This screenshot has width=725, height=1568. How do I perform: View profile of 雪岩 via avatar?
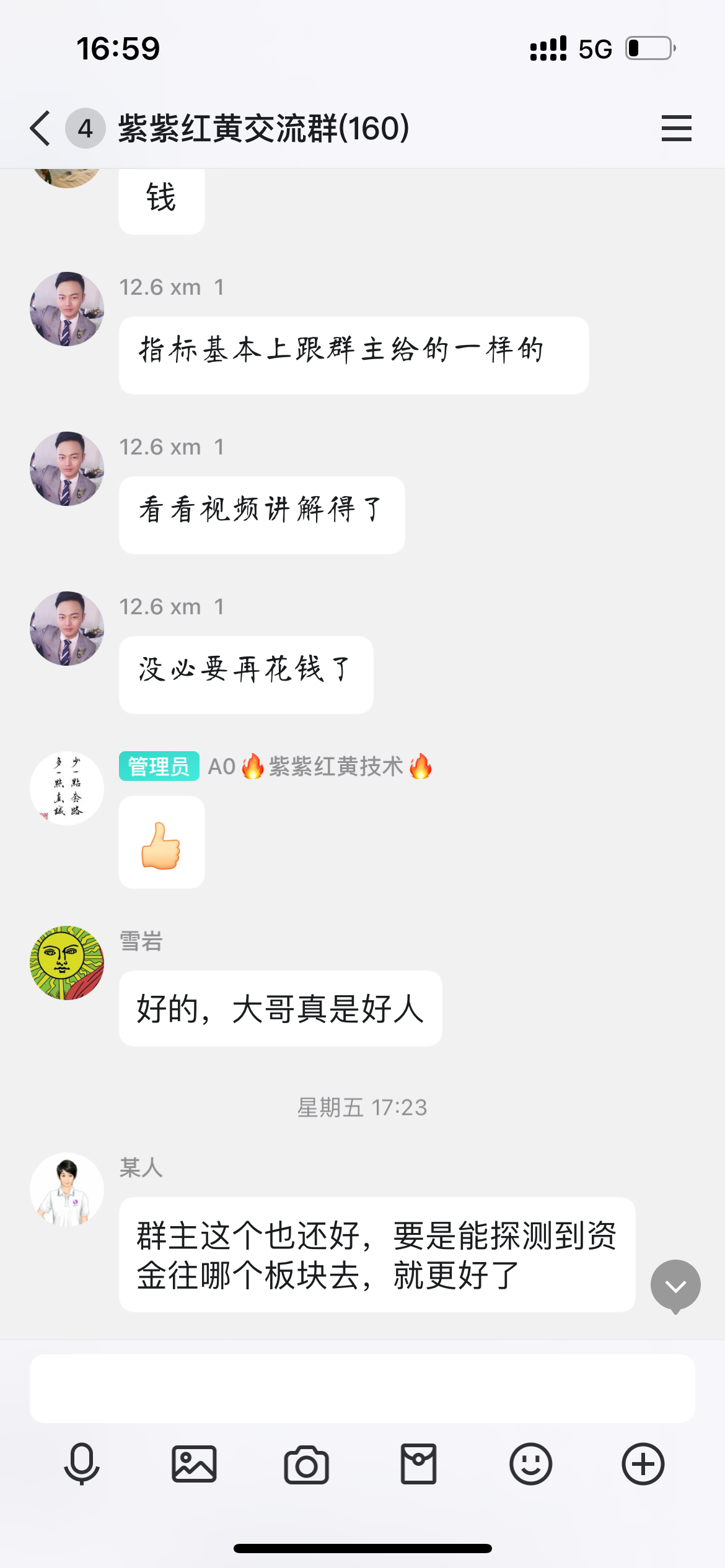[x=67, y=963]
